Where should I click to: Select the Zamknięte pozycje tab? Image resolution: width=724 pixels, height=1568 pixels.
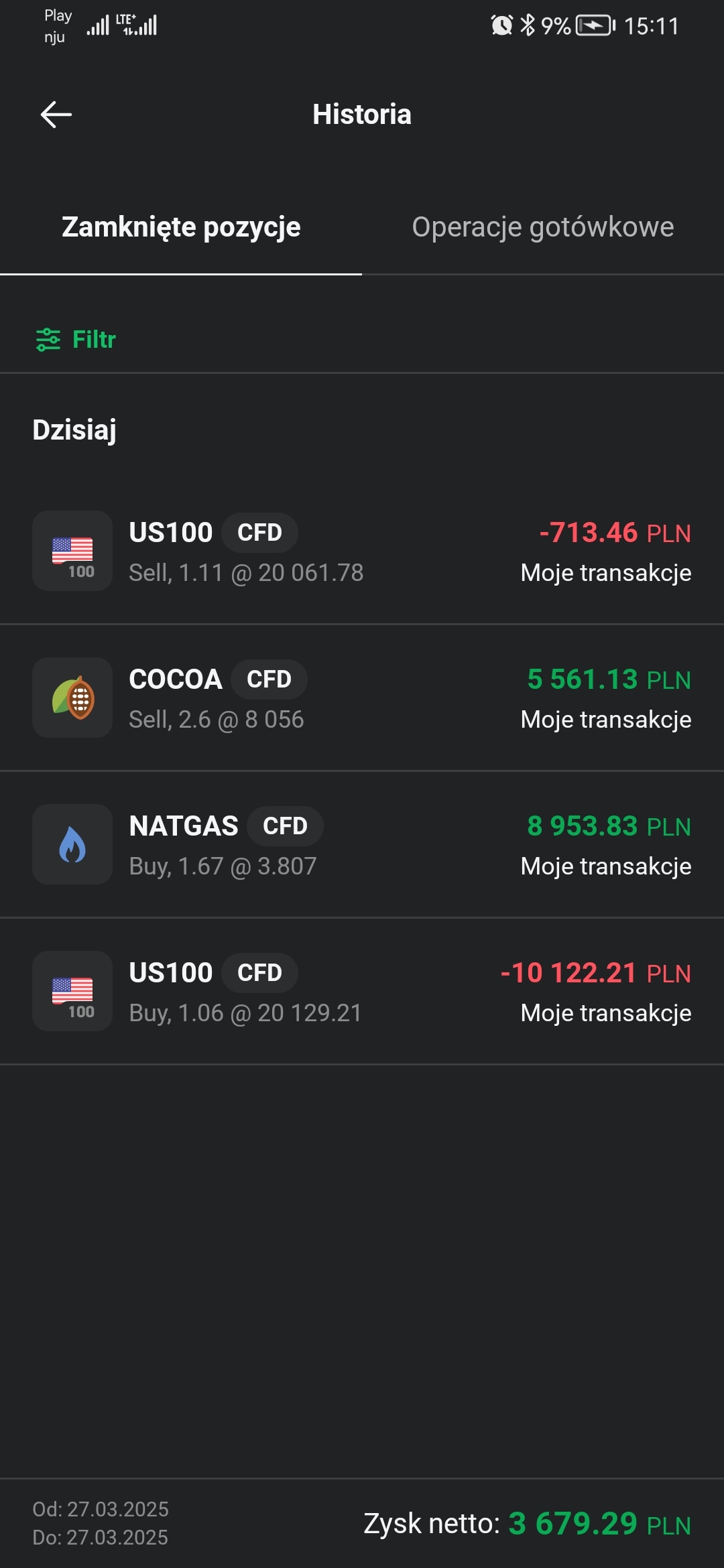[181, 227]
